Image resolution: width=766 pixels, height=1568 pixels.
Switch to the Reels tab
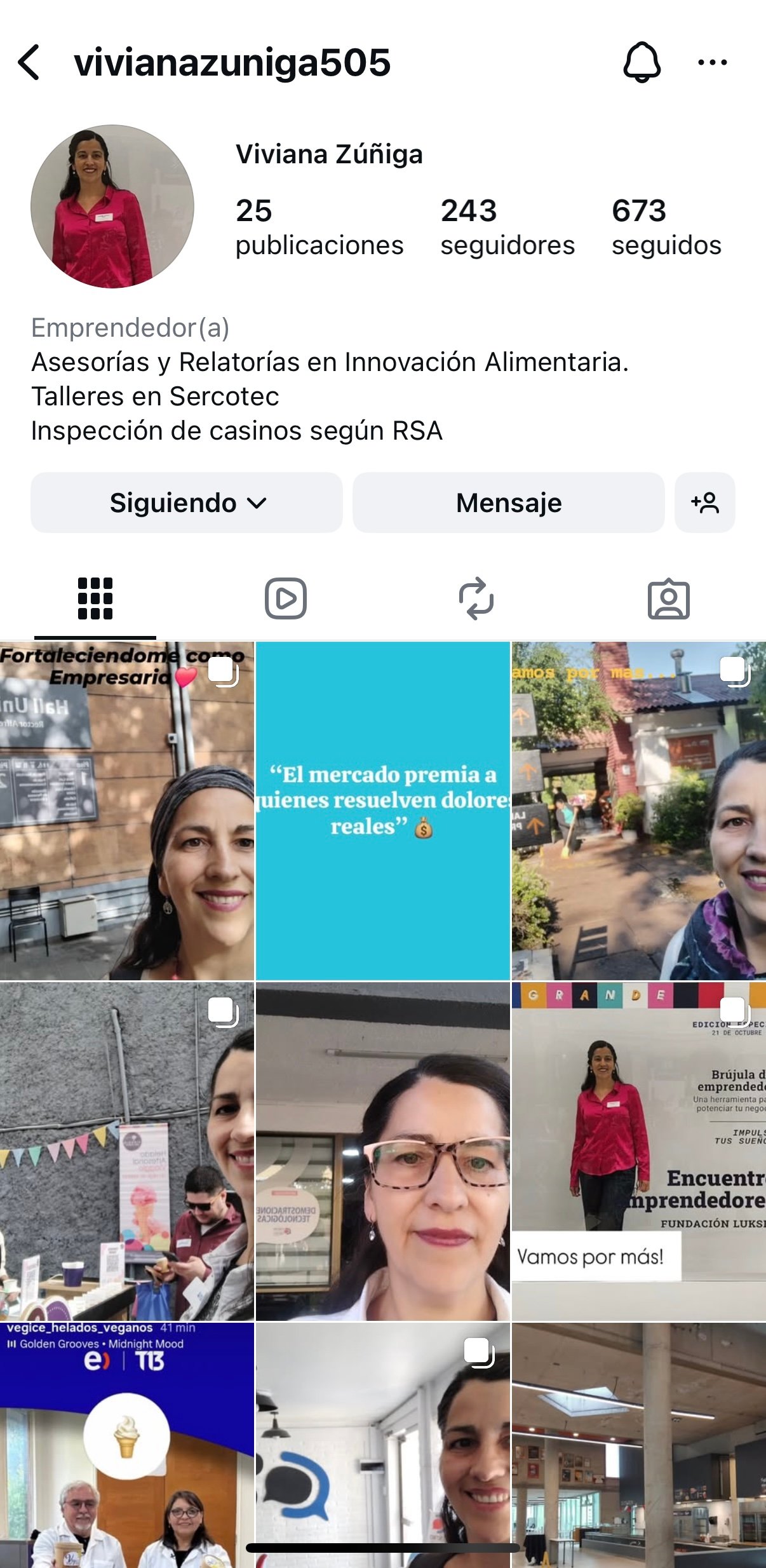286,598
